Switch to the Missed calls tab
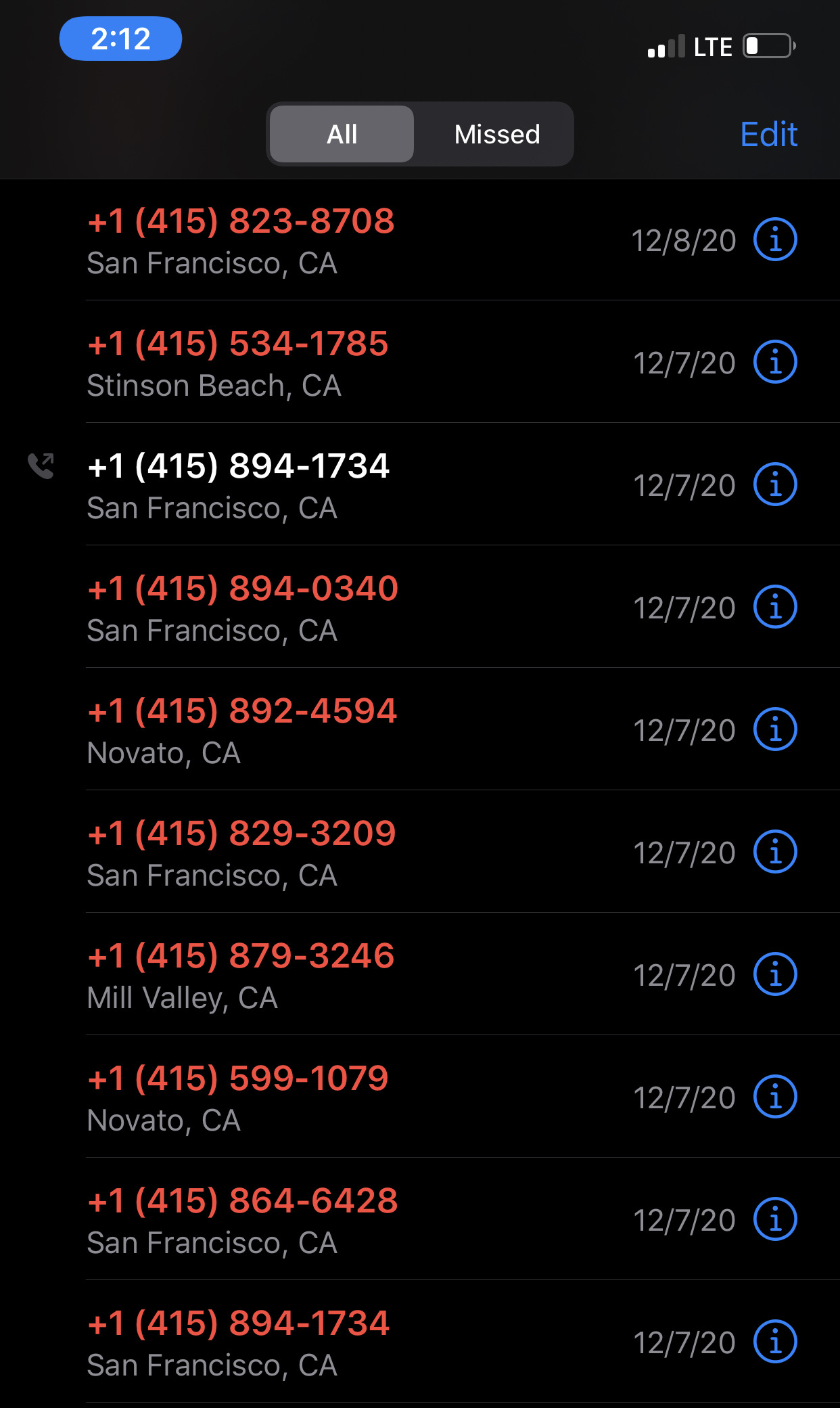 [x=496, y=134]
